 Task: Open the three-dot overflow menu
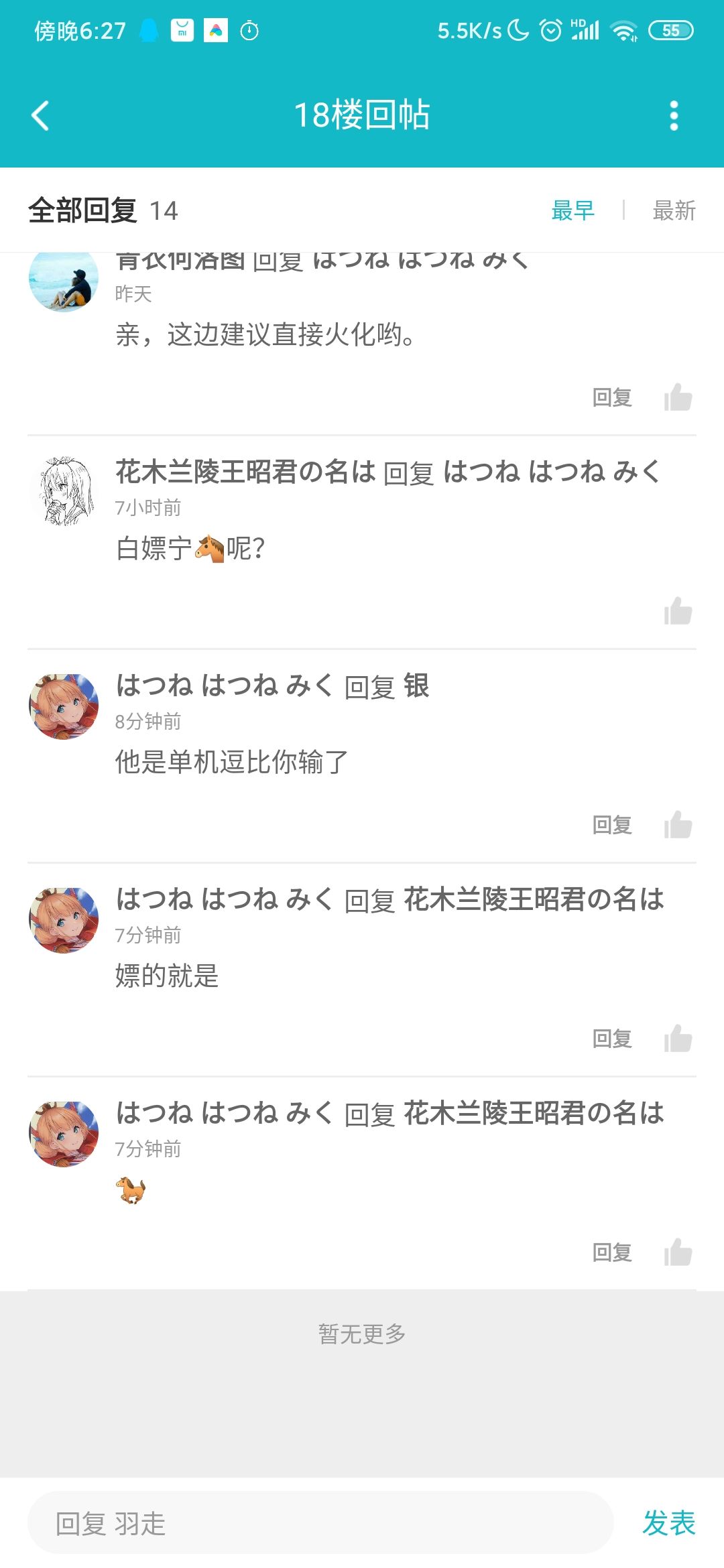(673, 115)
